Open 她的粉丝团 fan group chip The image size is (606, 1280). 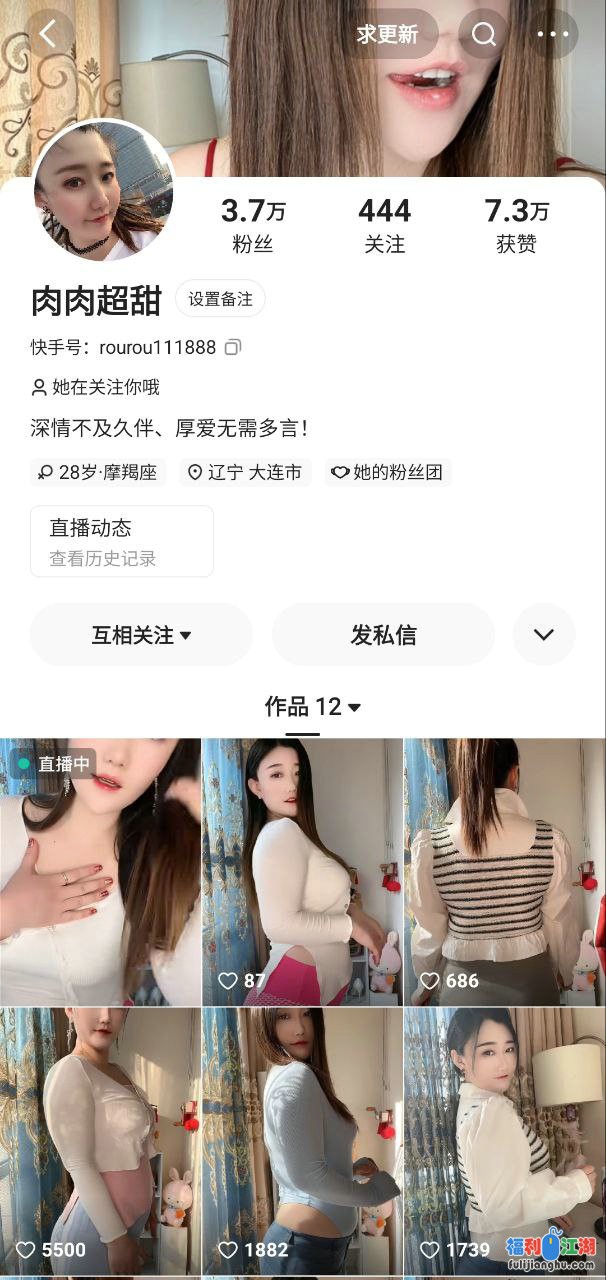(x=388, y=472)
